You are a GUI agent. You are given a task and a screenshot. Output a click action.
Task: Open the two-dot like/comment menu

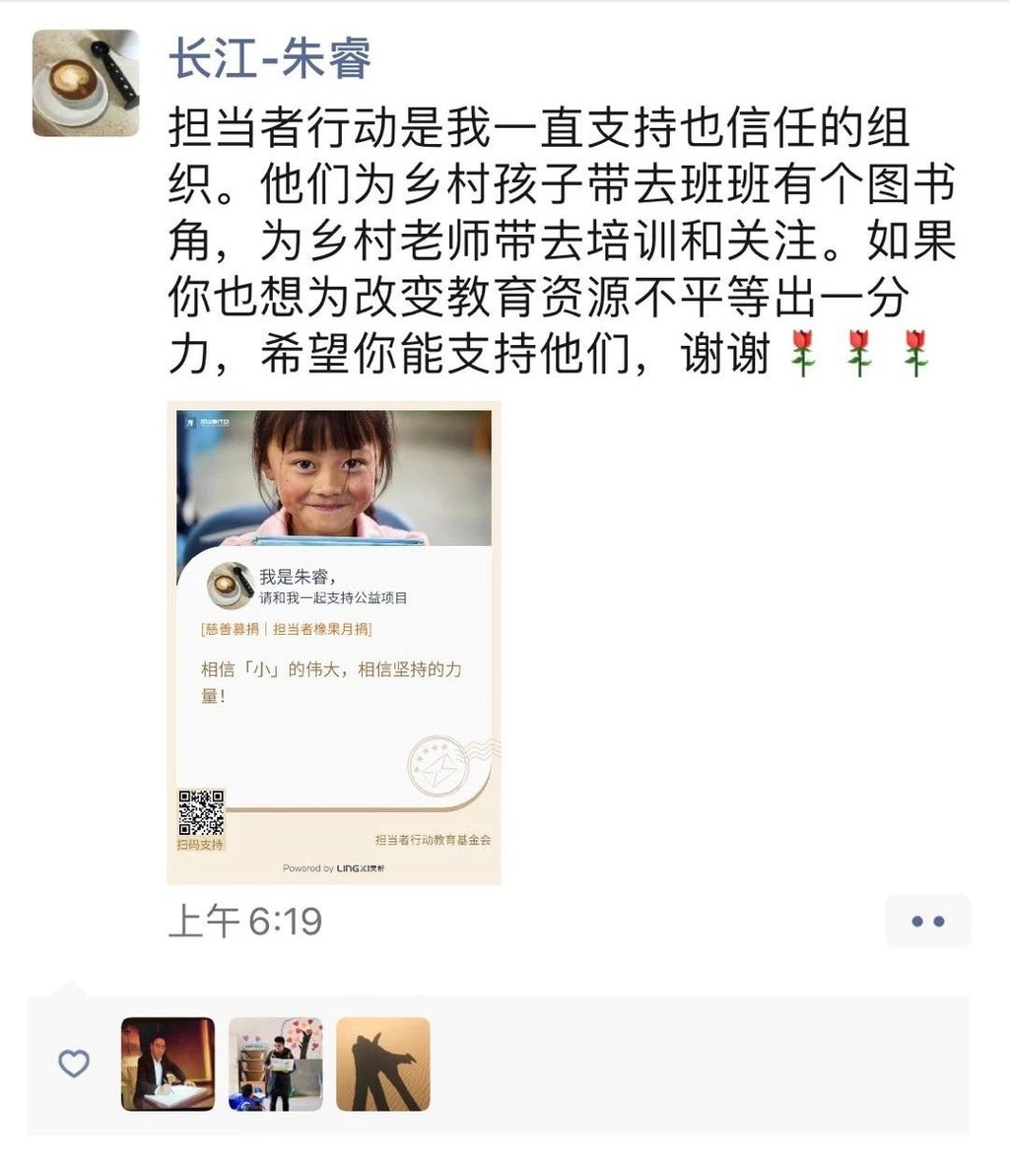point(928,922)
